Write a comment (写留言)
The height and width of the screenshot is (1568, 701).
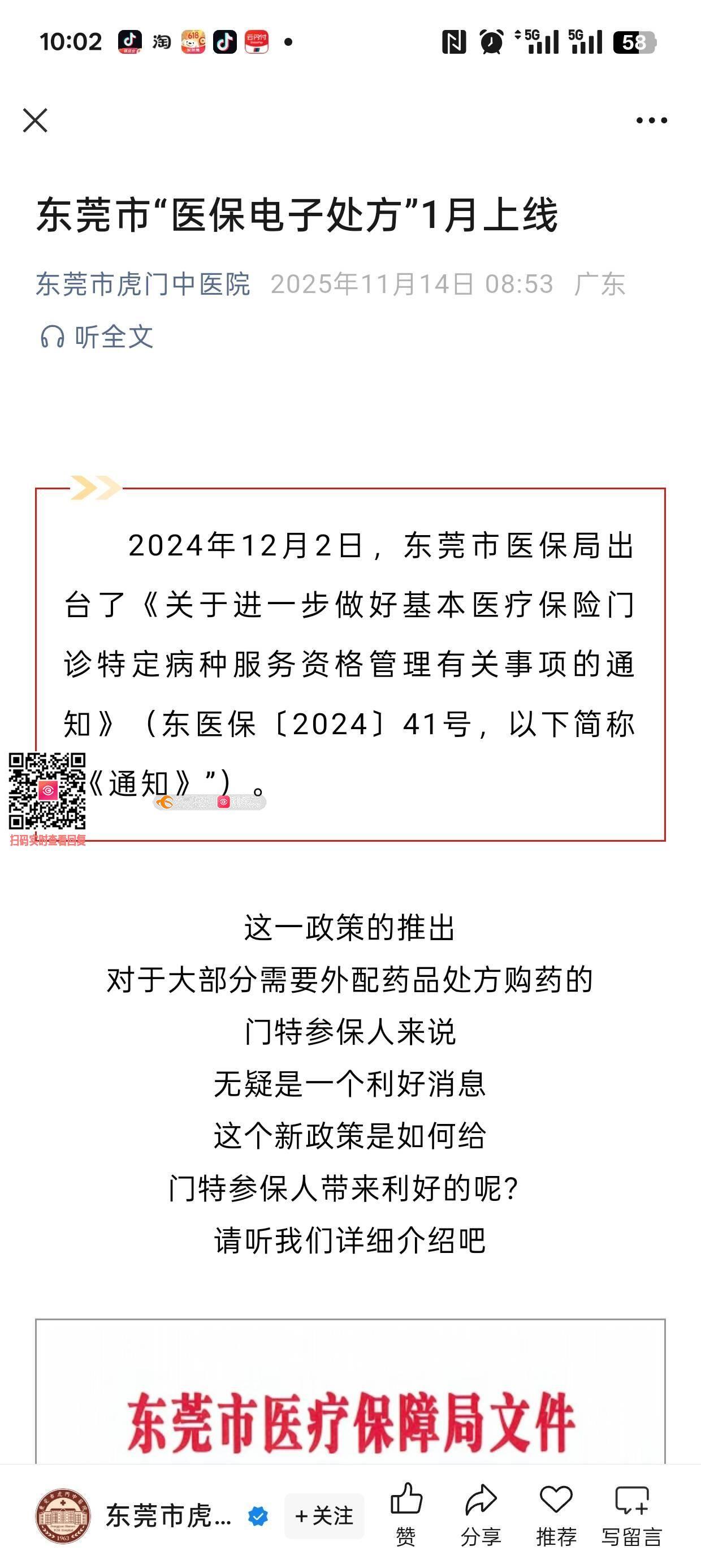[x=631, y=1514]
